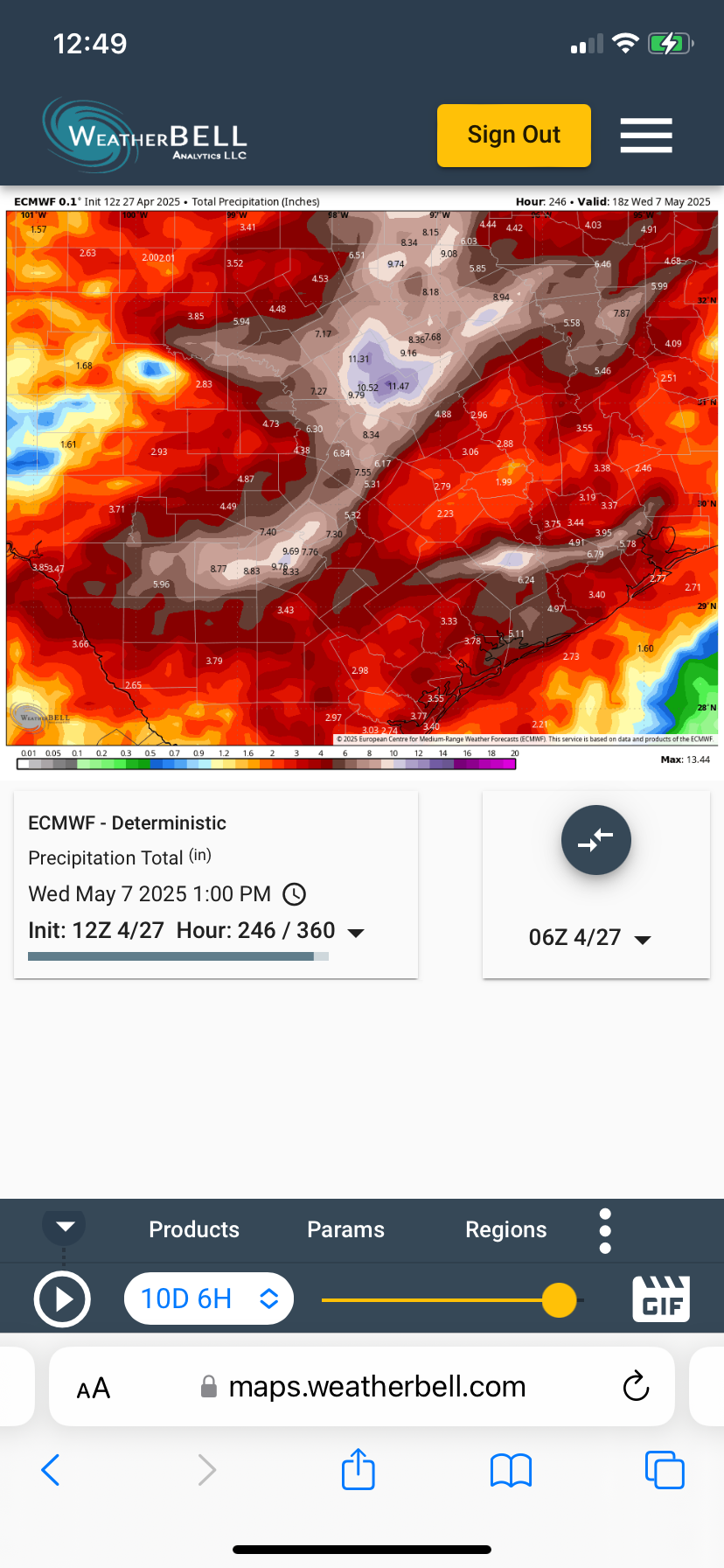
Task: Open the Regions menu
Action: click(x=505, y=1229)
